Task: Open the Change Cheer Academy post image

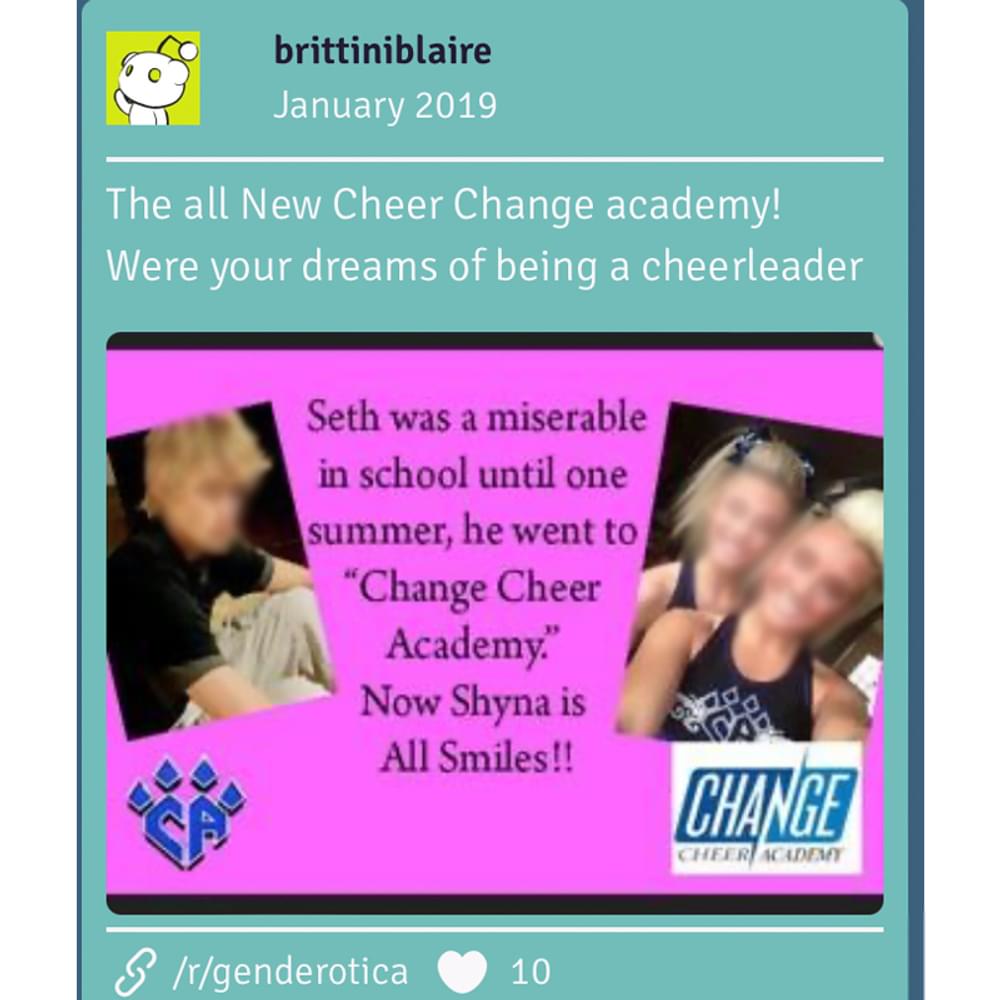Action: click(x=495, y=622)
